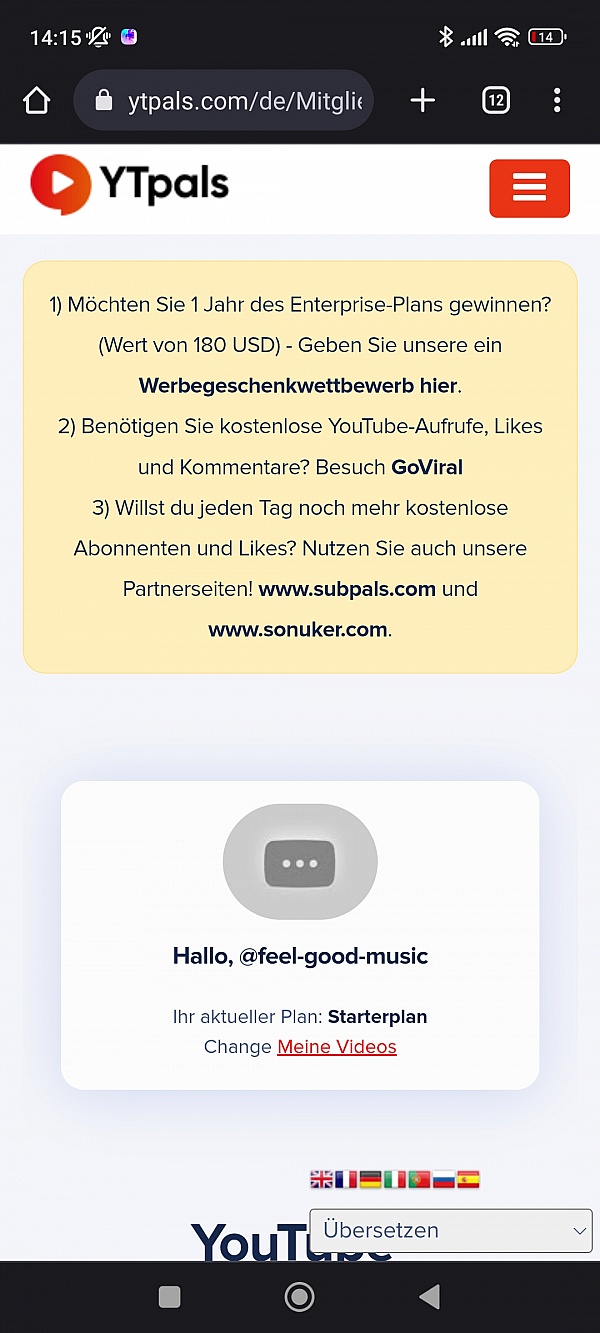Pick the Italian flag language
Image resolution: width=600 pixels, height=1333 pixels.
tap(395, 1180)
